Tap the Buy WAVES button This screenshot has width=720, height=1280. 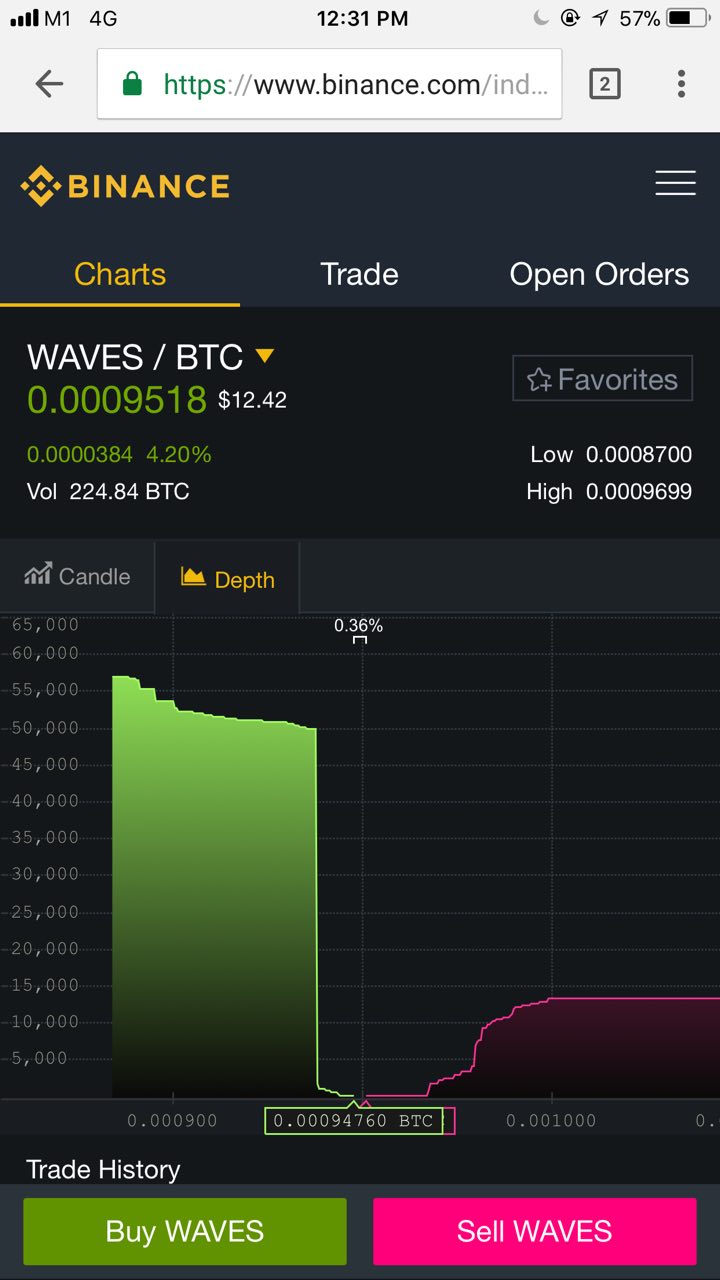click(185, 1231)
